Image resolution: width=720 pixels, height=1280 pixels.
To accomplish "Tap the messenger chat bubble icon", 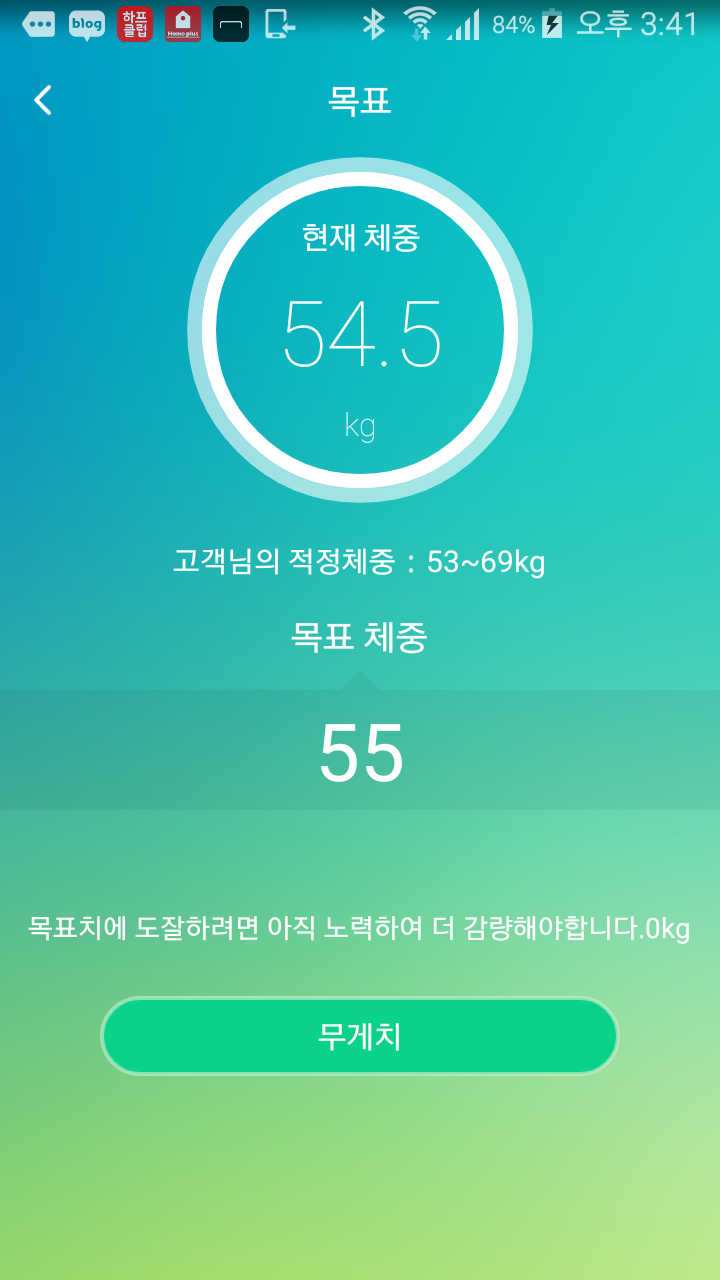I will tap(39, 23).
